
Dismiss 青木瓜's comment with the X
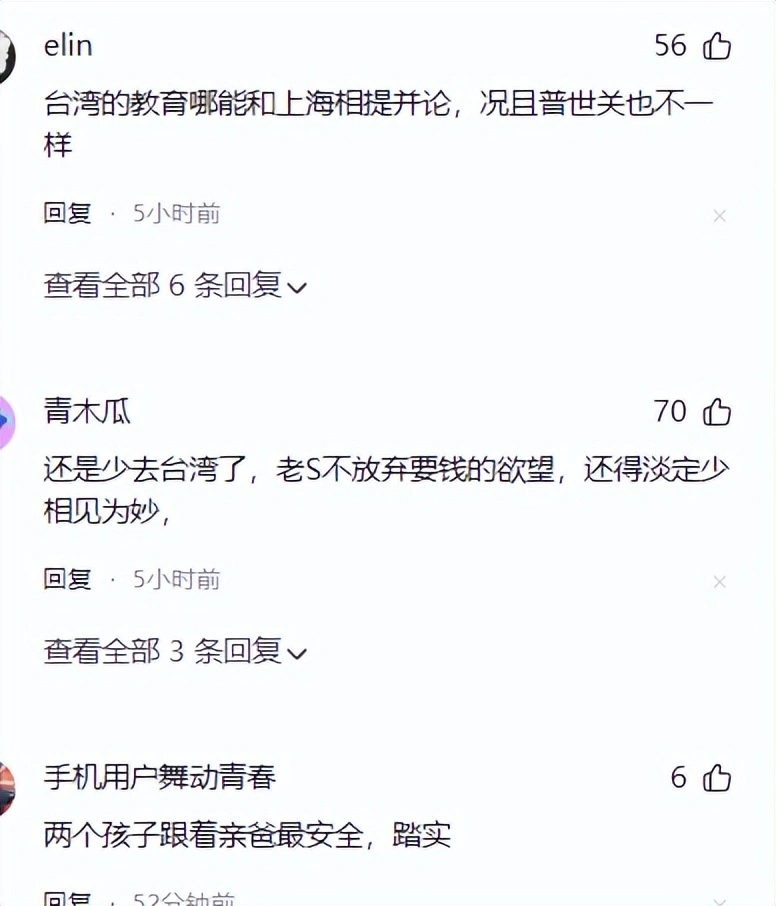tap(719, 581)
